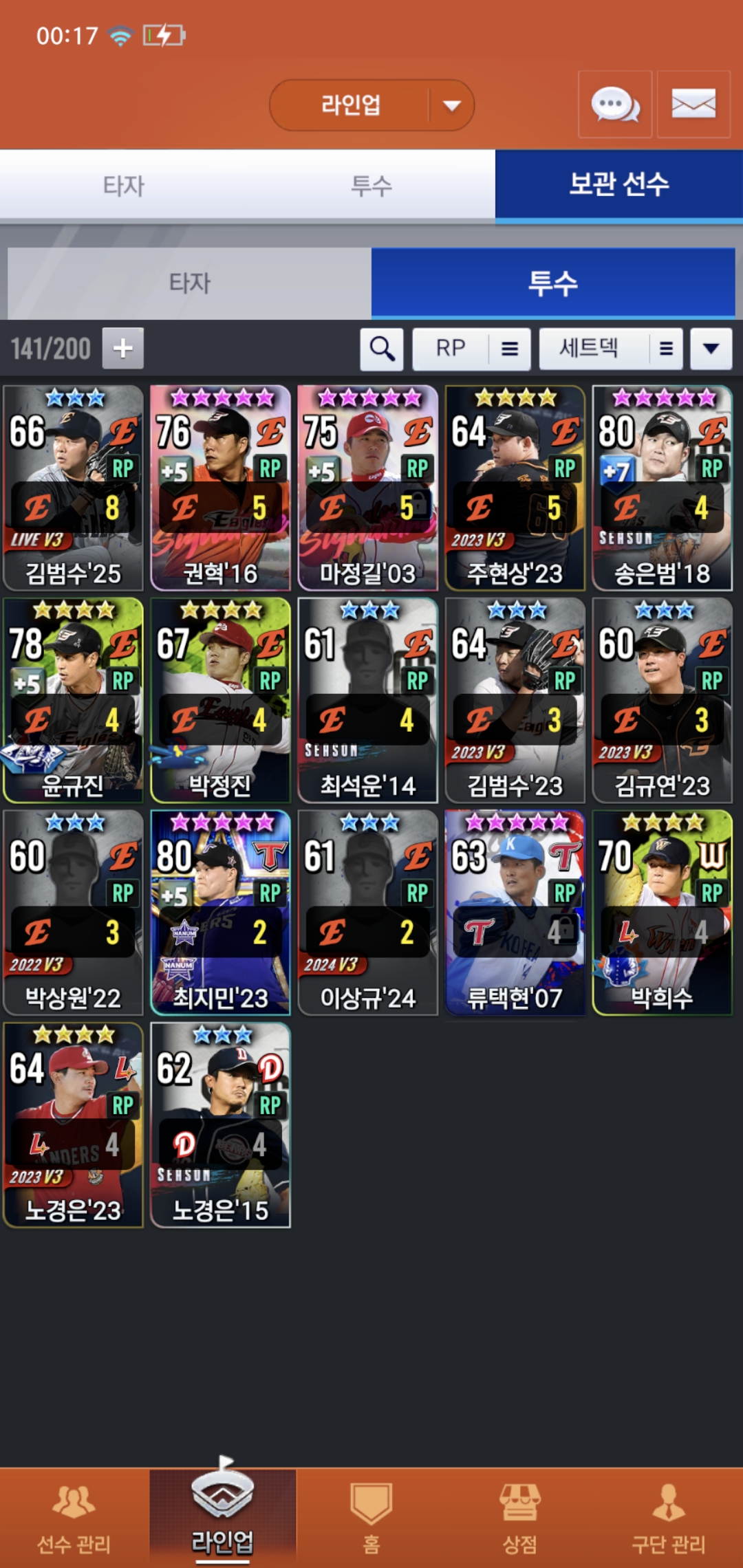
Task: Select the 윤규진 player card
Action: (73, 700)
